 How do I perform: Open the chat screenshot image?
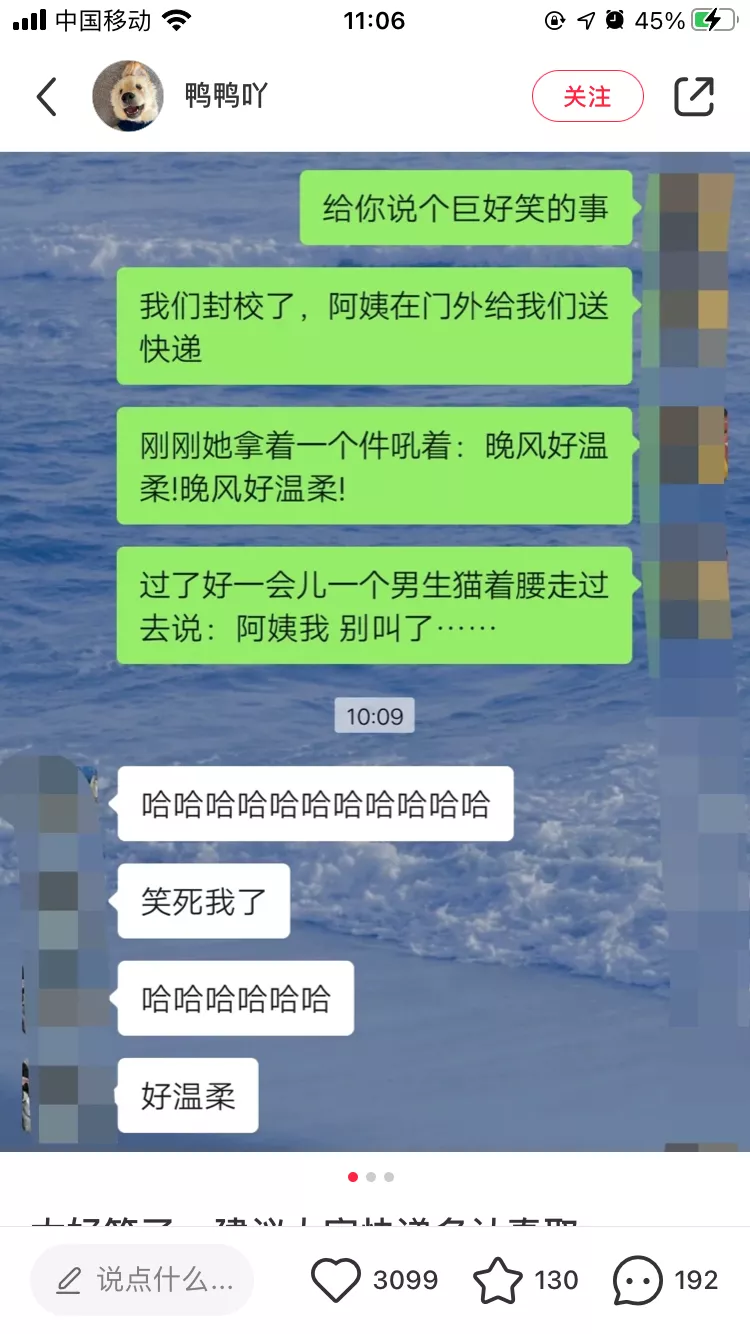pyautogui.click(x=375, y=650)
